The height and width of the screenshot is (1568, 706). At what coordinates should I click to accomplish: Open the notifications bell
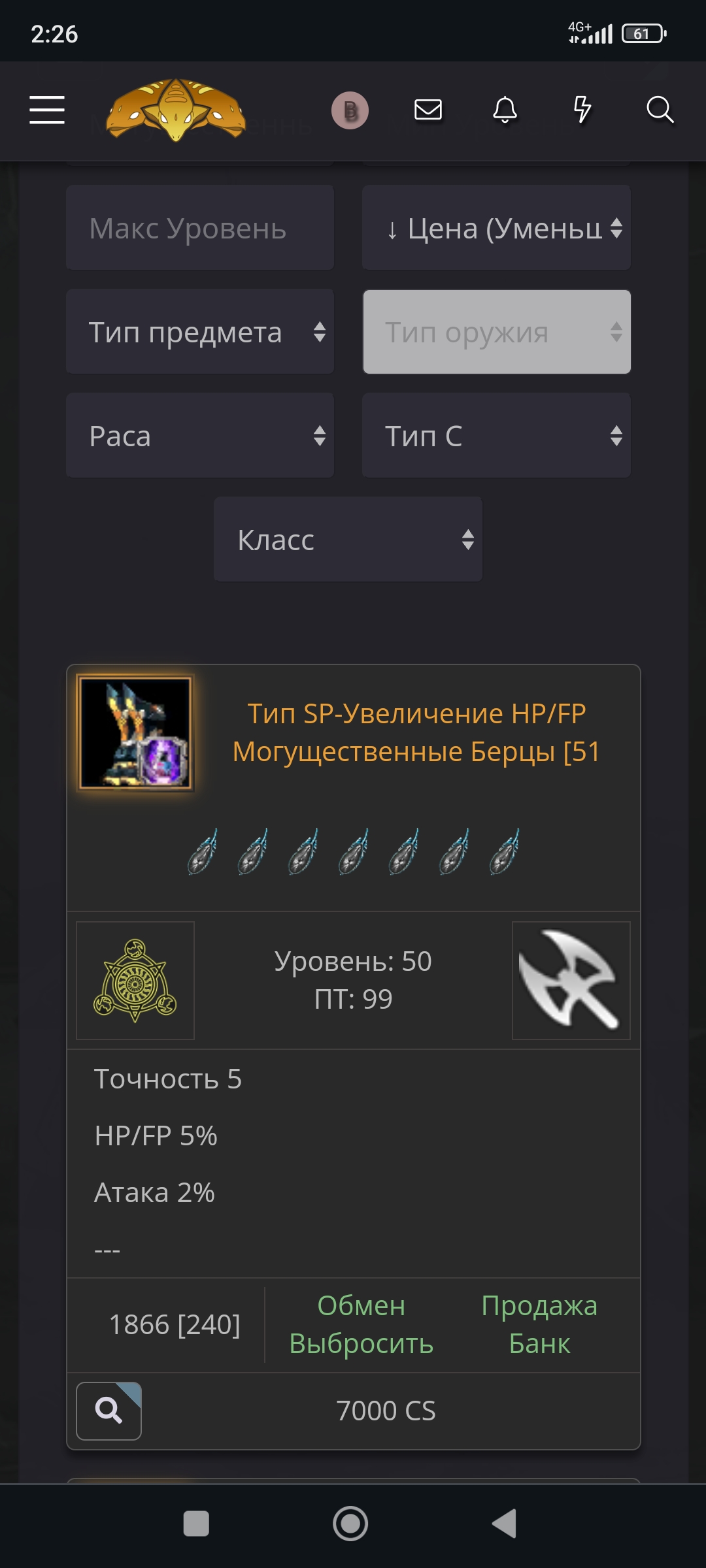coord(505,109)
